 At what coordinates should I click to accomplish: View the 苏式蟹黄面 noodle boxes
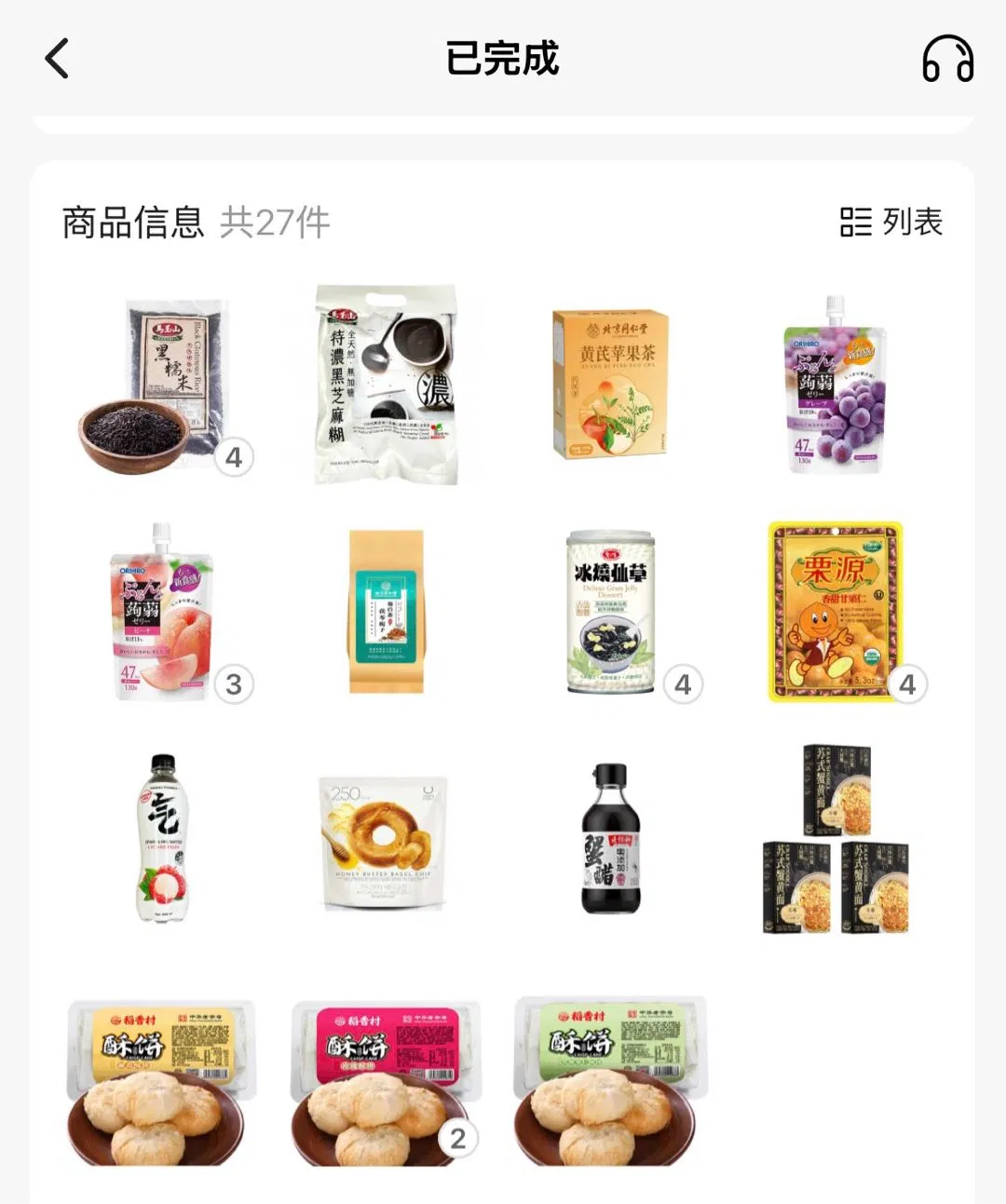coord(835,838)
